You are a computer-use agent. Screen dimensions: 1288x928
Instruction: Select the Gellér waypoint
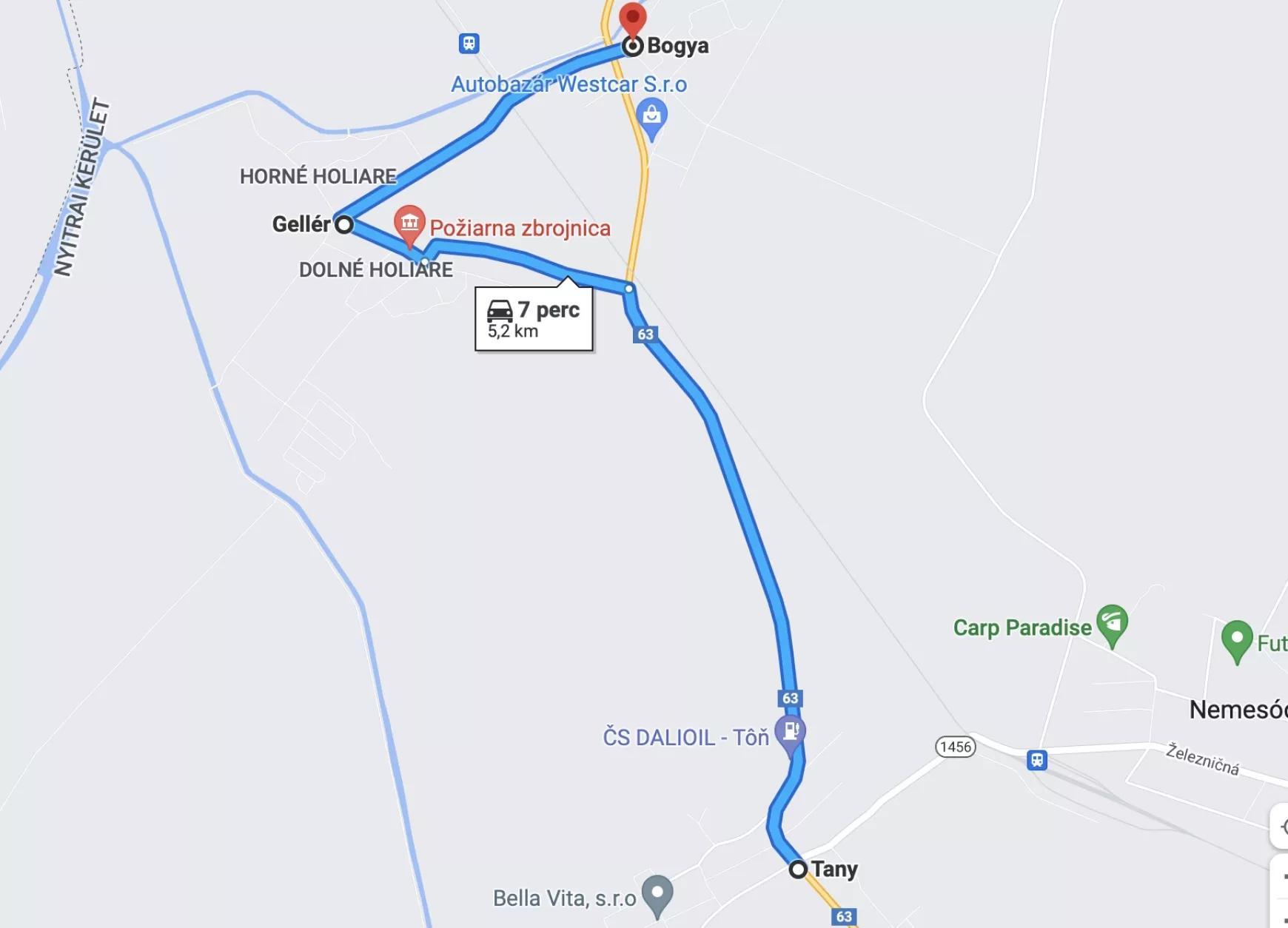[343, 224]
